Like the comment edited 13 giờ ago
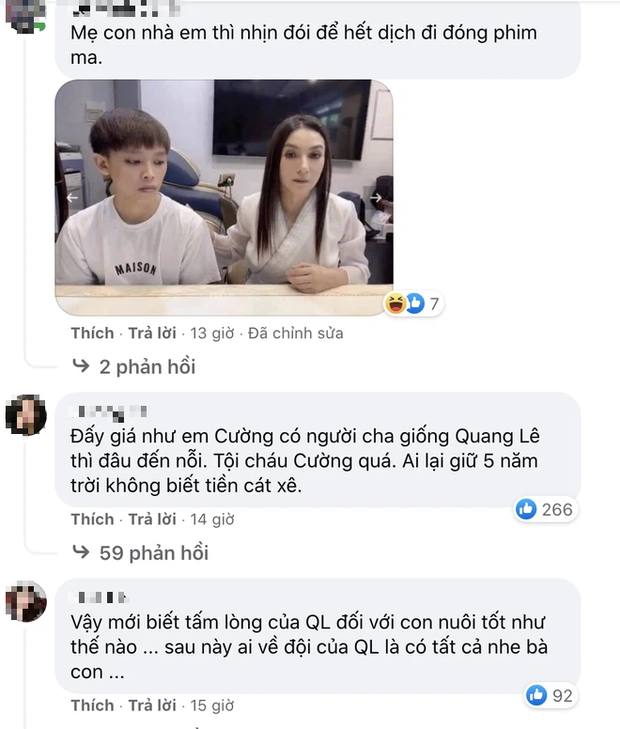This screenshot has width=620, height=729. coord(92,333)
